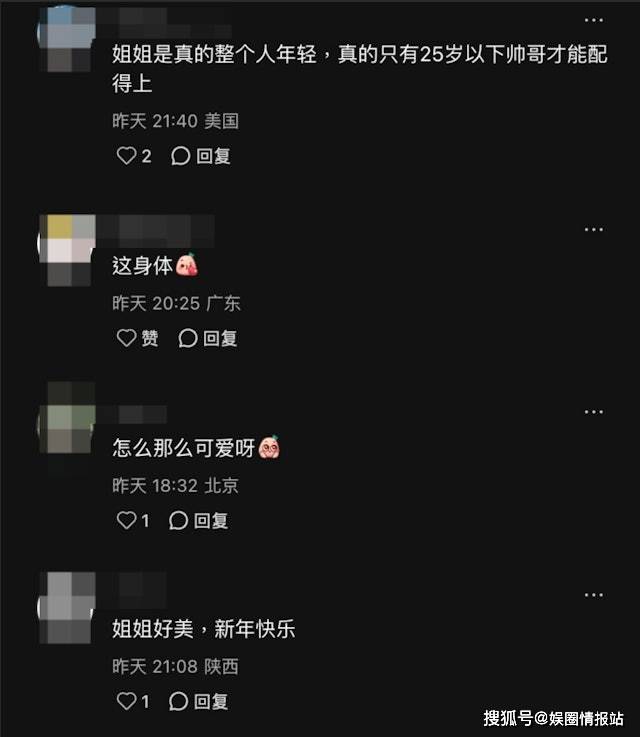Reply to the 新年快乐 comment
Image resolution: width=640 pixels, height=737 pixels.
coord(199,702)
